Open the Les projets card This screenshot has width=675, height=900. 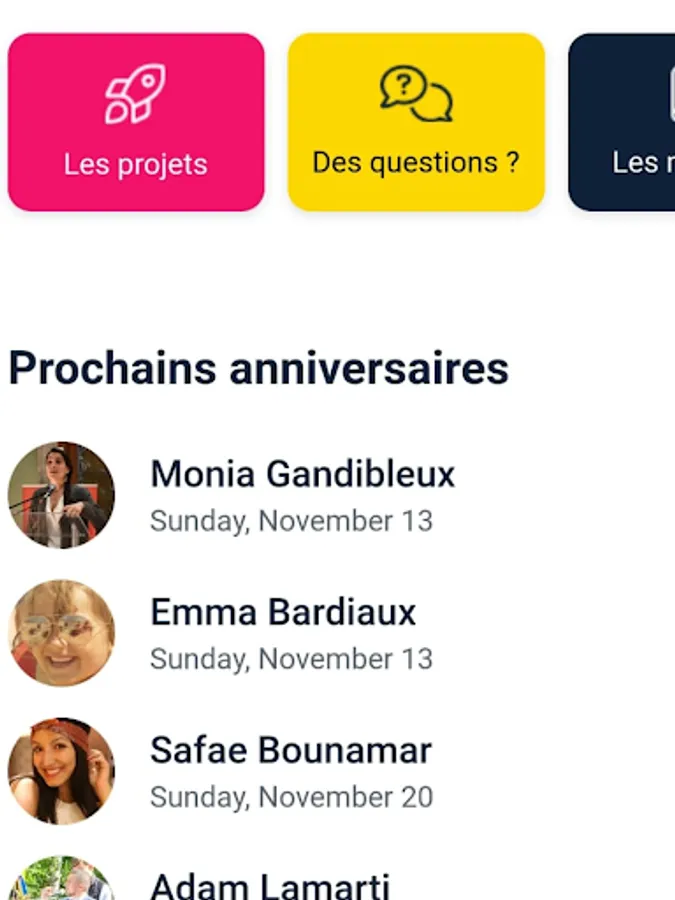[x=136, y=122]
